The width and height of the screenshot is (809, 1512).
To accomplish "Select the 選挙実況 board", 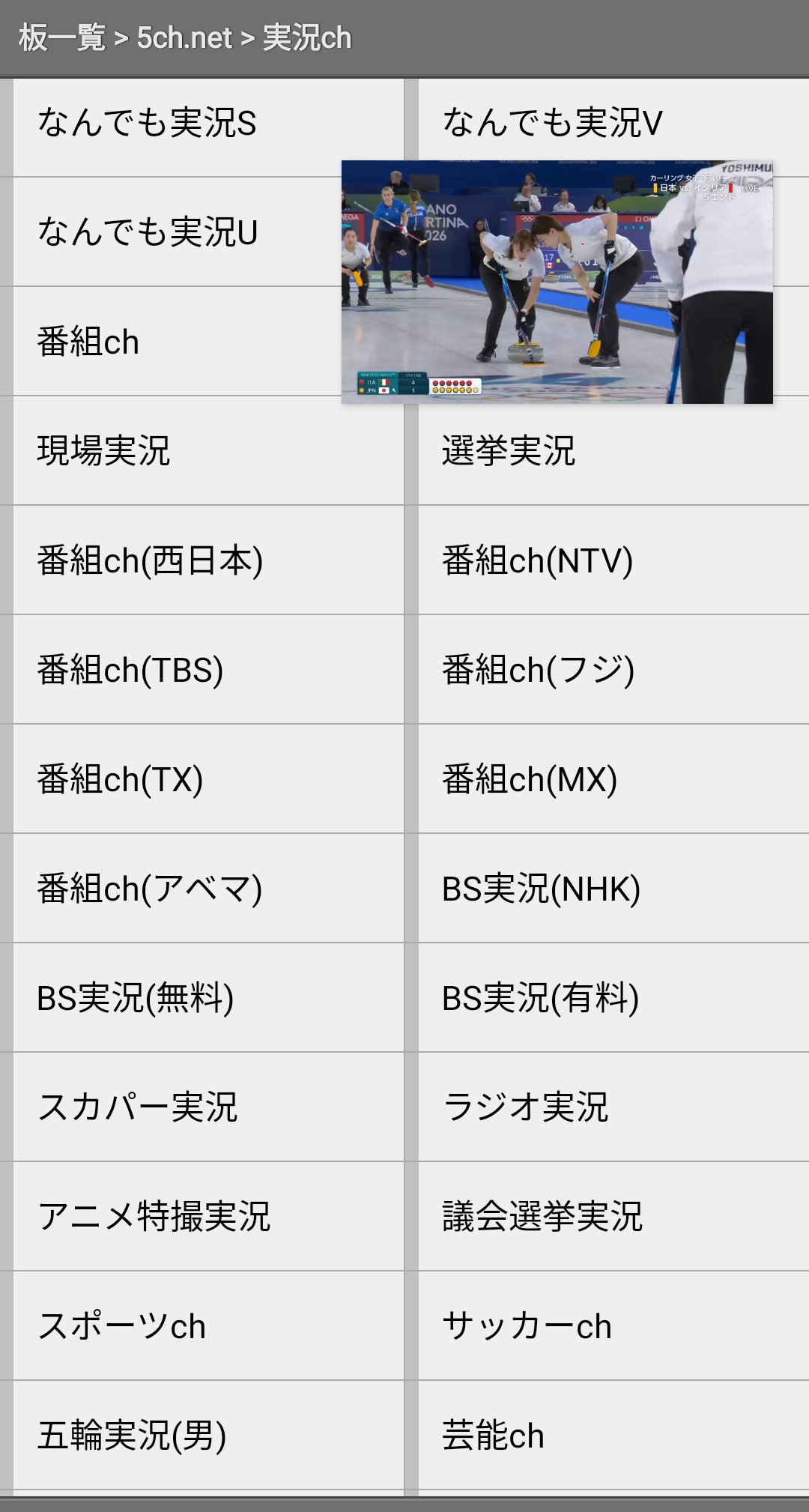I will [509, 451].
